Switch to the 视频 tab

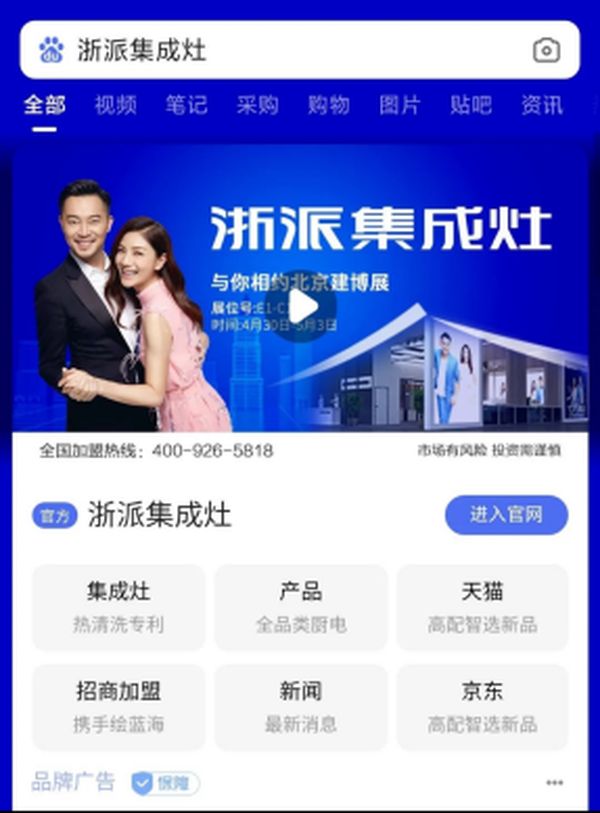pyautogui.click(x=115, y=105)
